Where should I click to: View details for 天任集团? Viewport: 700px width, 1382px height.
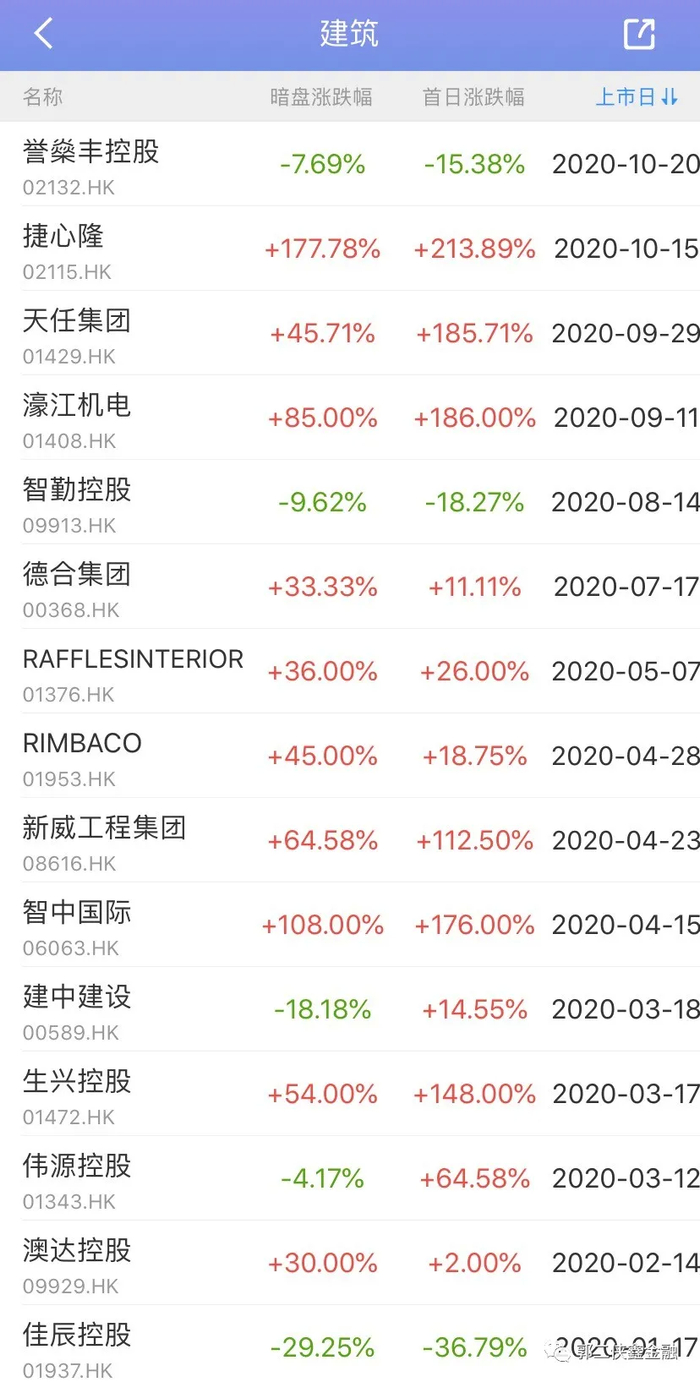click(x=77, y=333)
